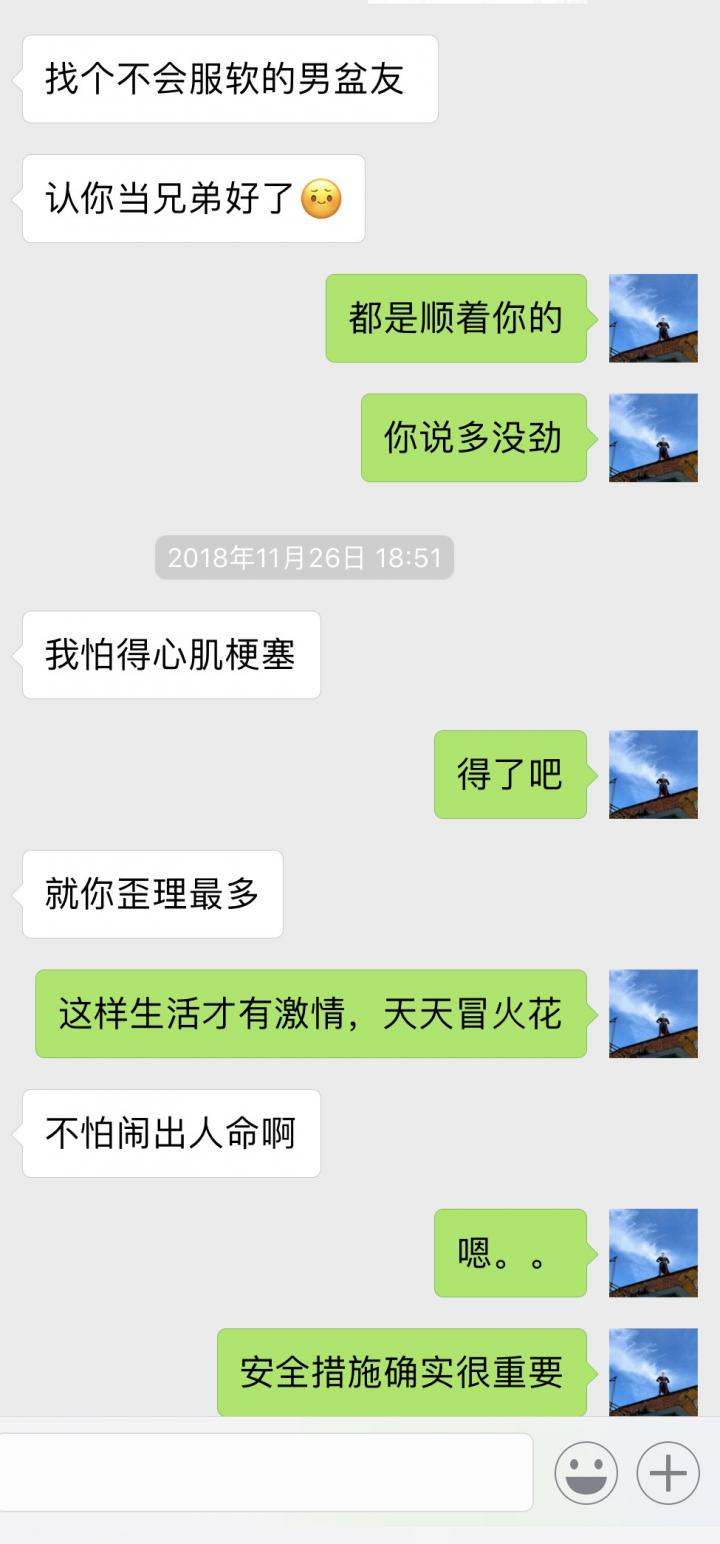Open avatar beside 嗯。。 message
The image size is (720, 1544).
(x=653, y=1253)
